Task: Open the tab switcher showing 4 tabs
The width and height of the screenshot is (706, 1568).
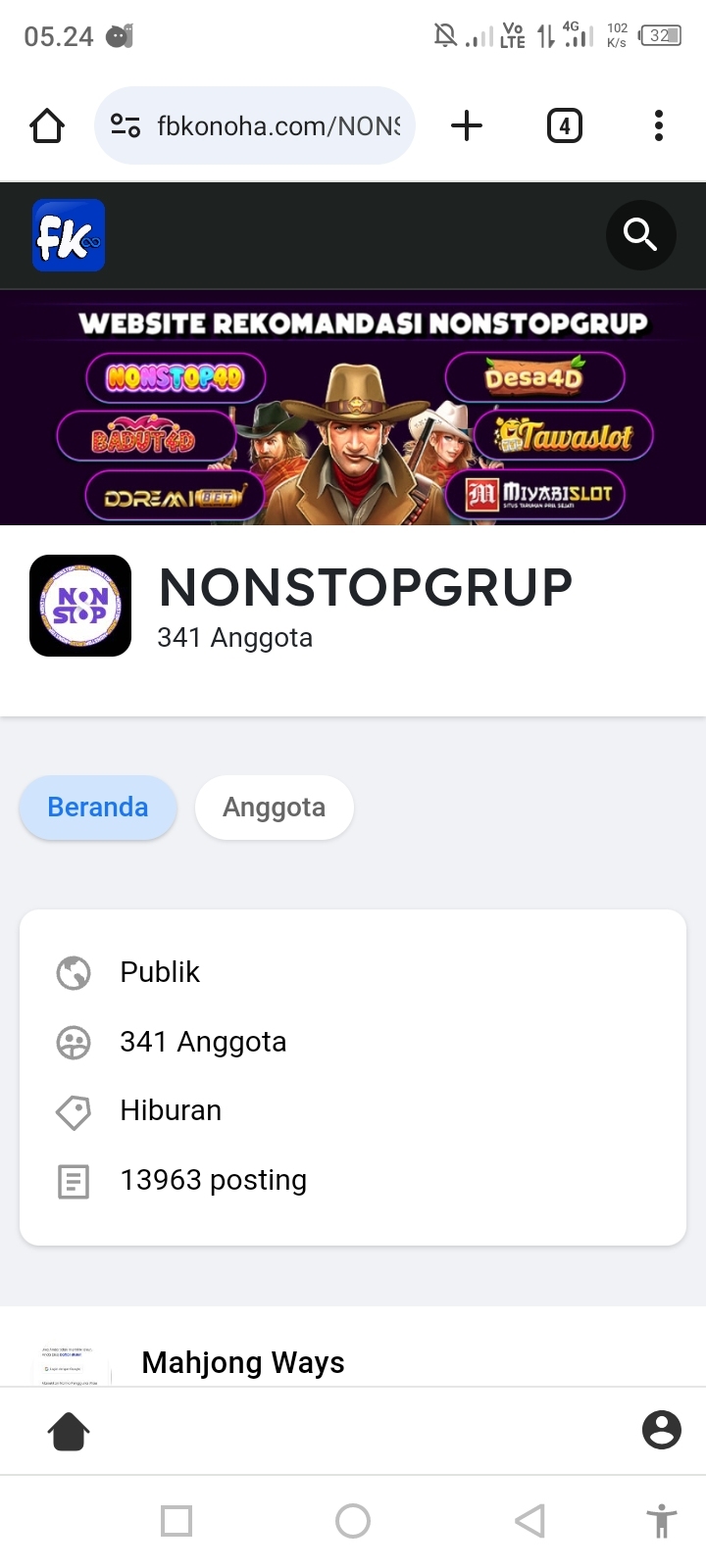Action: pos(564,125)
